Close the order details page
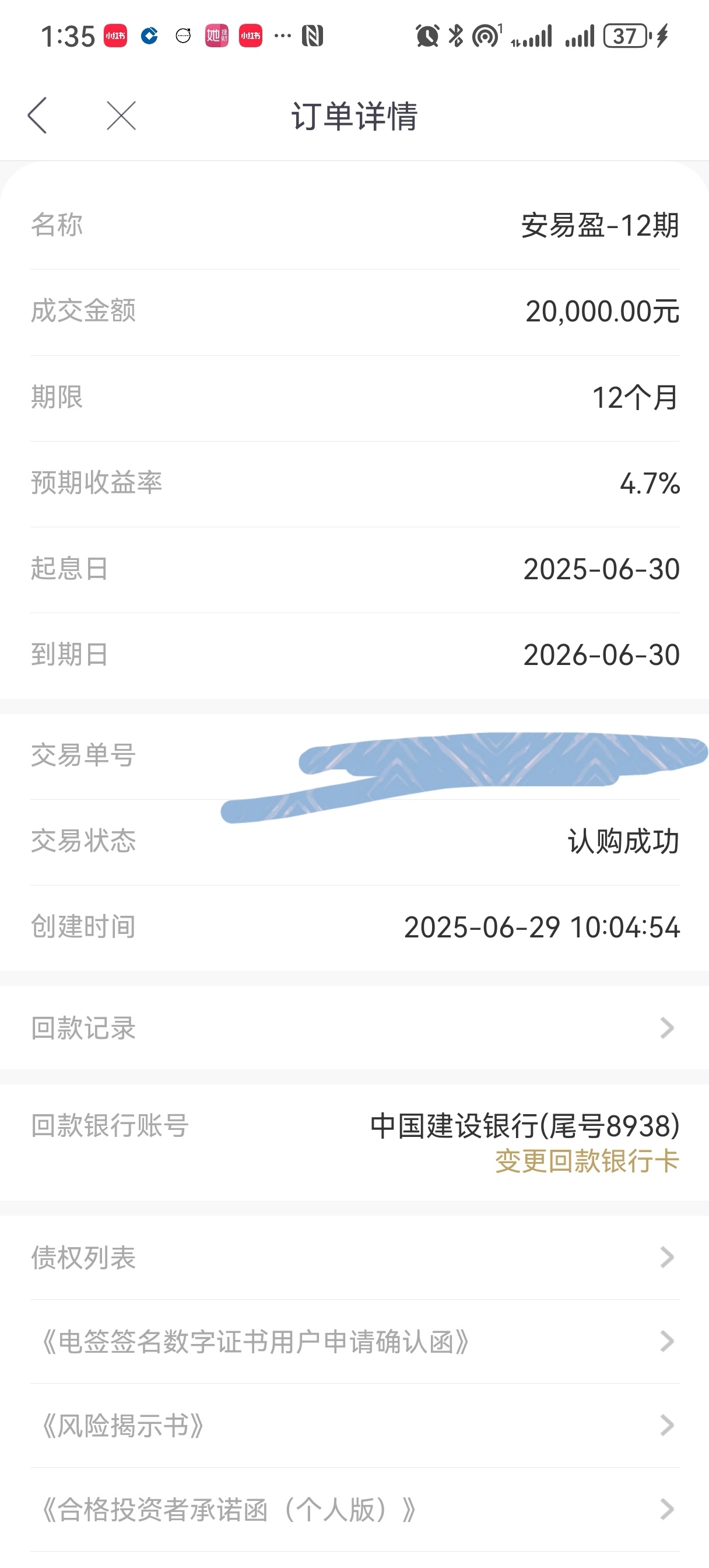Screen dimensions: 709x1568 [121, 116]
